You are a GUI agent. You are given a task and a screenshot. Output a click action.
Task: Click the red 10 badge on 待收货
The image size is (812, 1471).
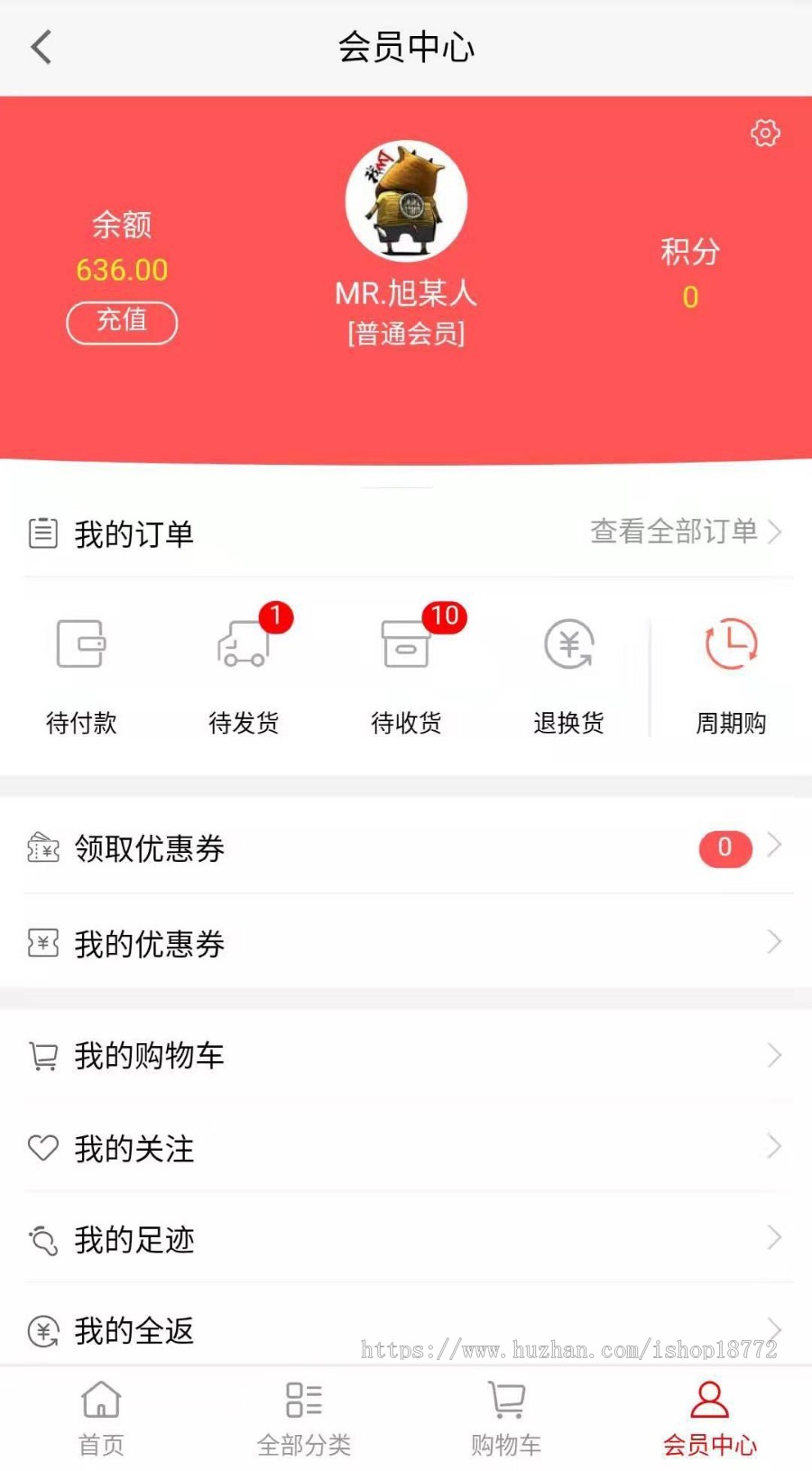click(443, 616)
